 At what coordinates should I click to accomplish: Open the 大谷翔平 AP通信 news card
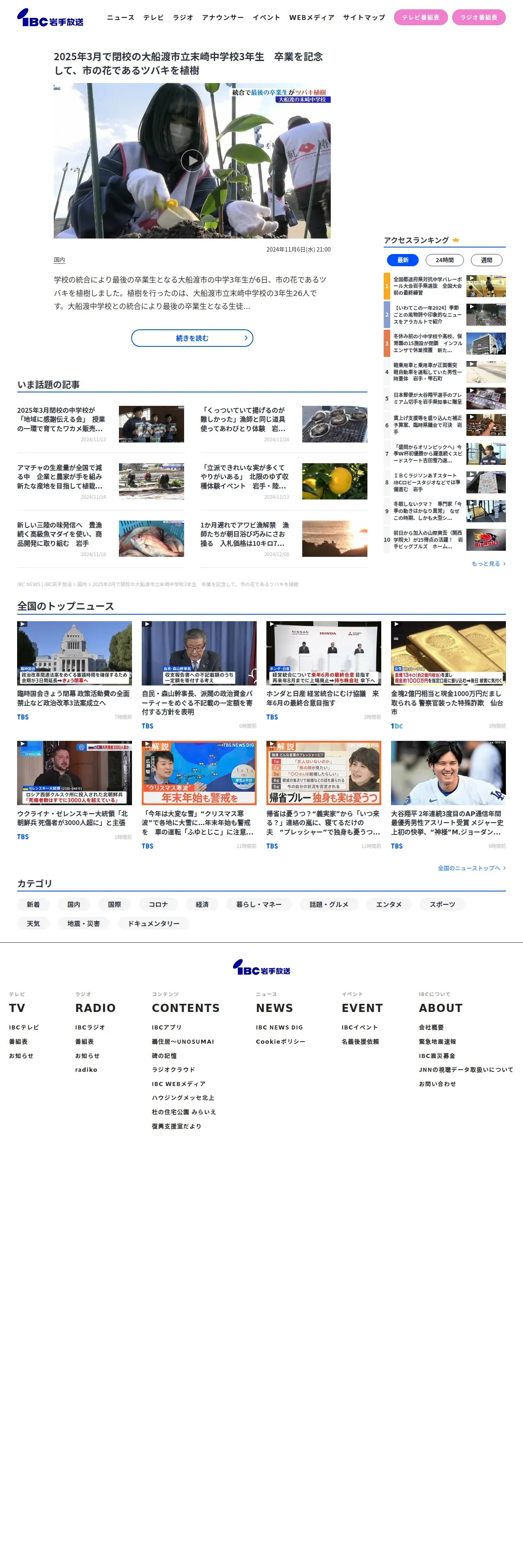[448, 822]
